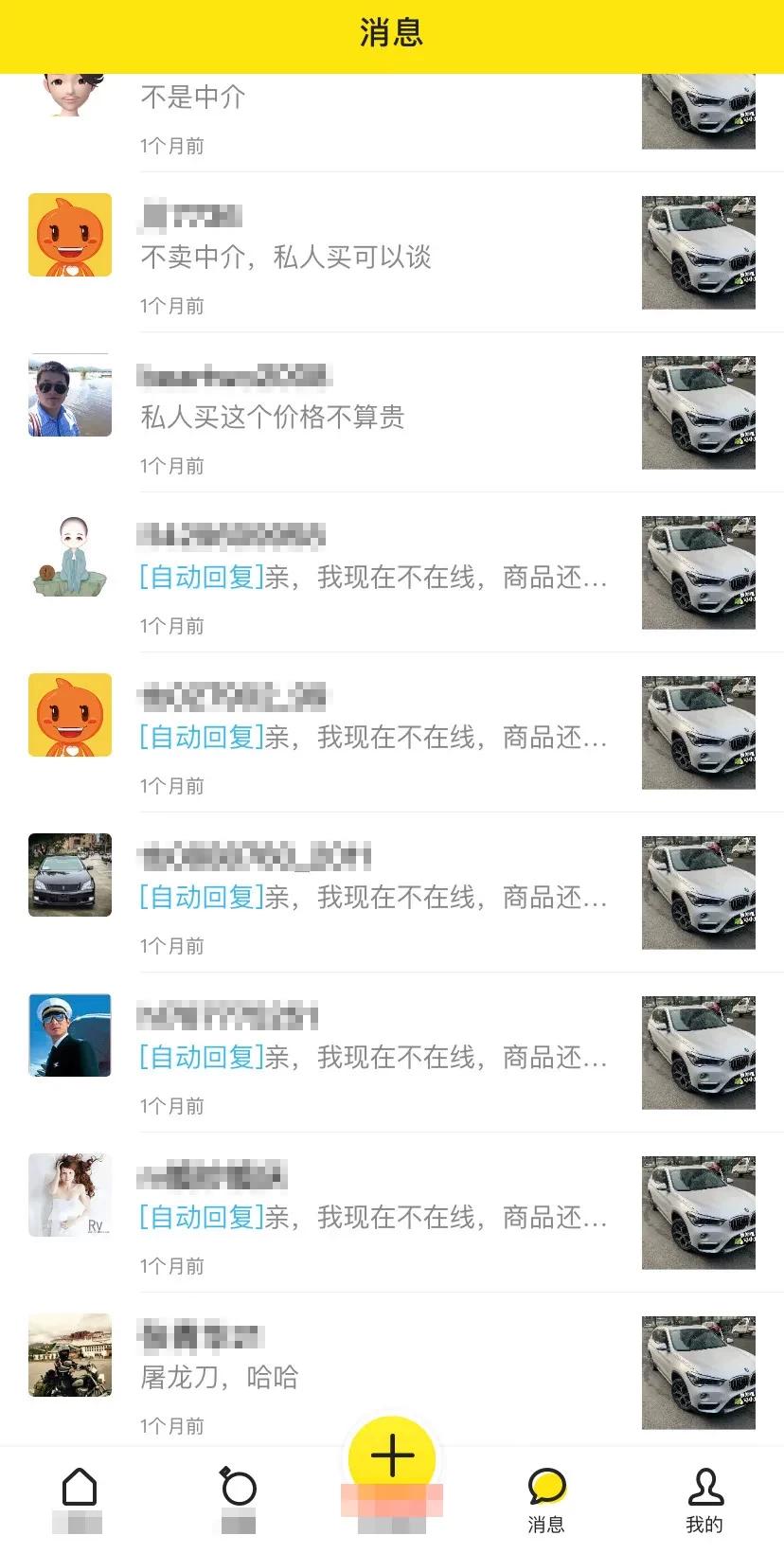
Task: Click the motorcycle scenery avatar
Action: 69,1355
